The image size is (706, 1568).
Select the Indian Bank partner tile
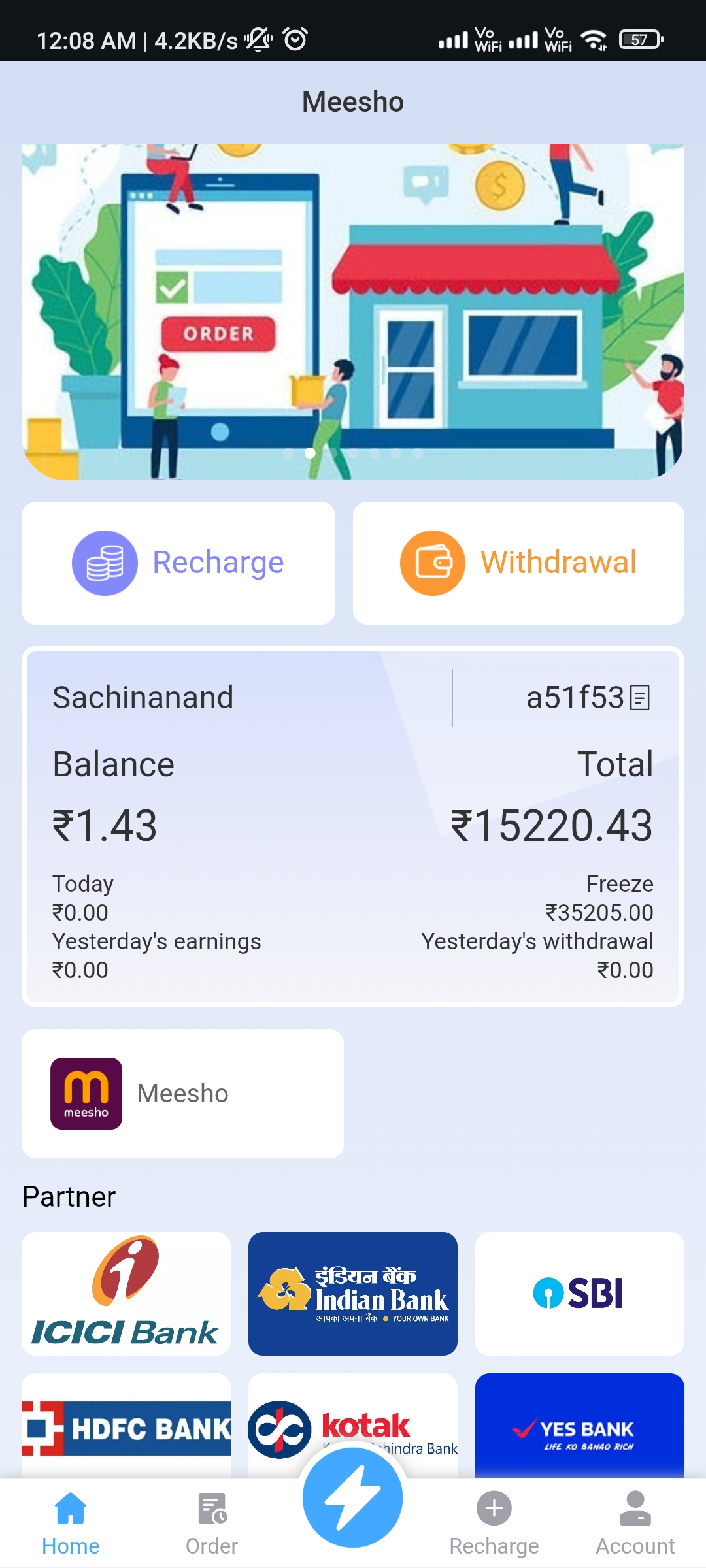353,1293
